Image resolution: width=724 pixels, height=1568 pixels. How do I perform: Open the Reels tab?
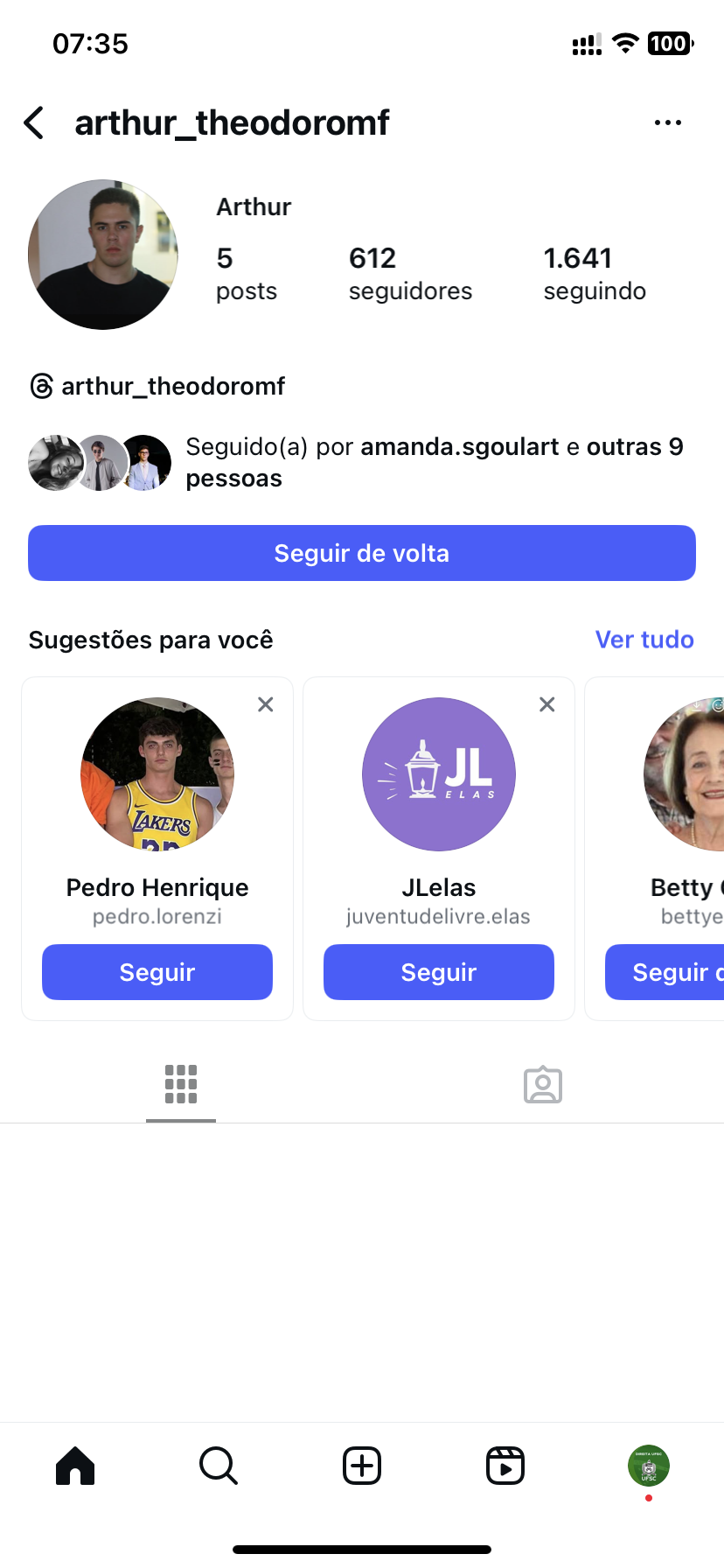[505, 1466]
